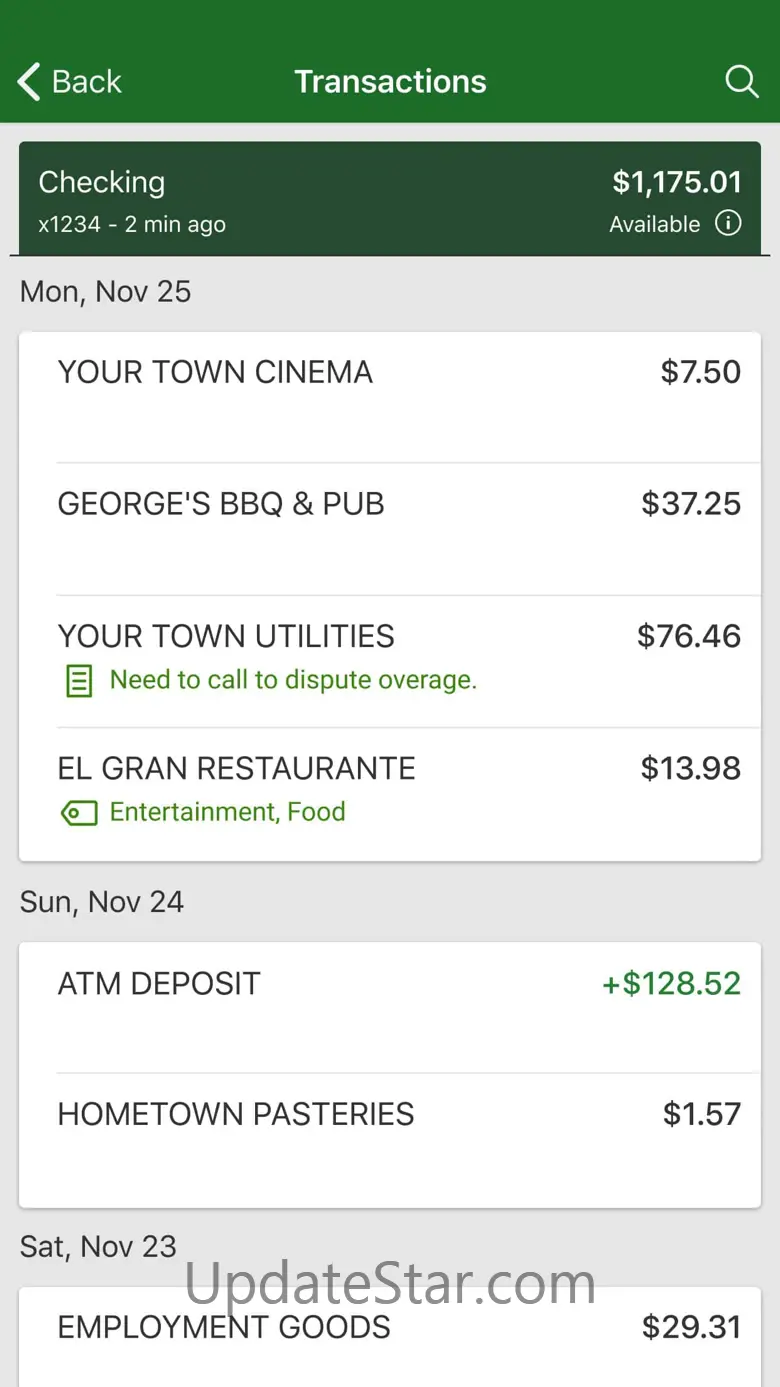Viewport: 780px width, 1387px height.
Task: View George's BBQ & Pub transaction details
Action: (x=390, y=528)
